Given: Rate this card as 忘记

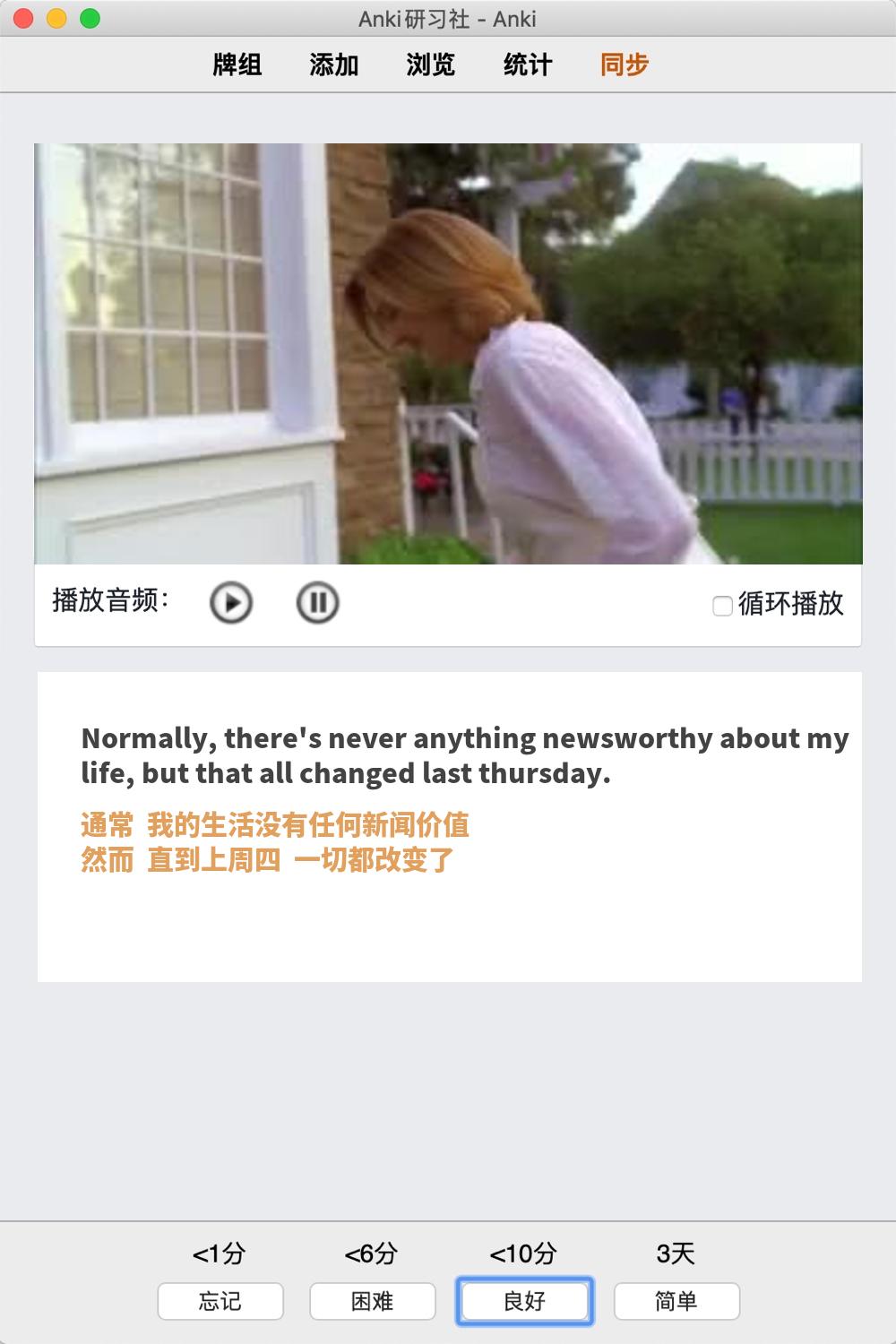Looking at the screenshot, I should click(220, 1301).
